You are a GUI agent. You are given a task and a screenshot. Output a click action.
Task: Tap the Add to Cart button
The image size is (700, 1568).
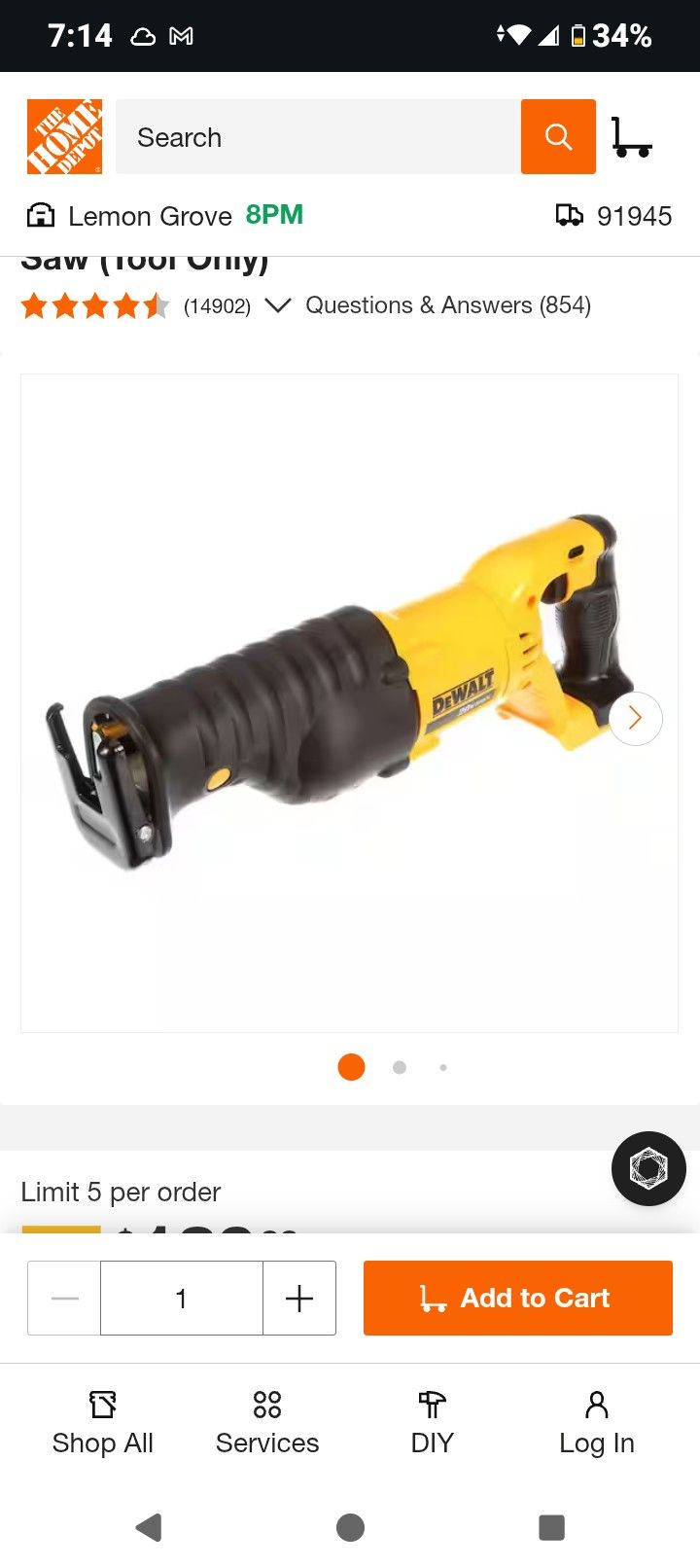click(517, 1297)
